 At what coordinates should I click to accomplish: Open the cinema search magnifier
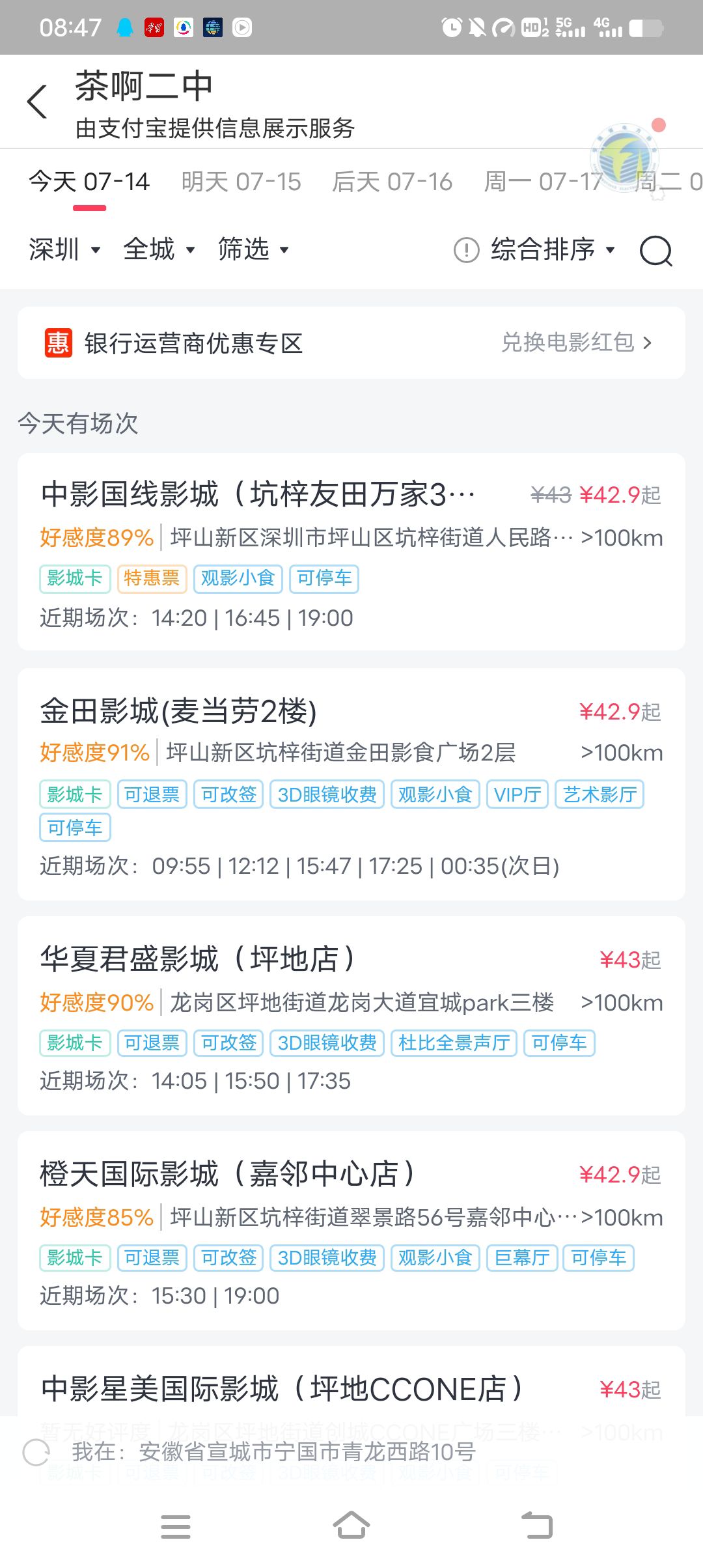(x=655, y=250)
